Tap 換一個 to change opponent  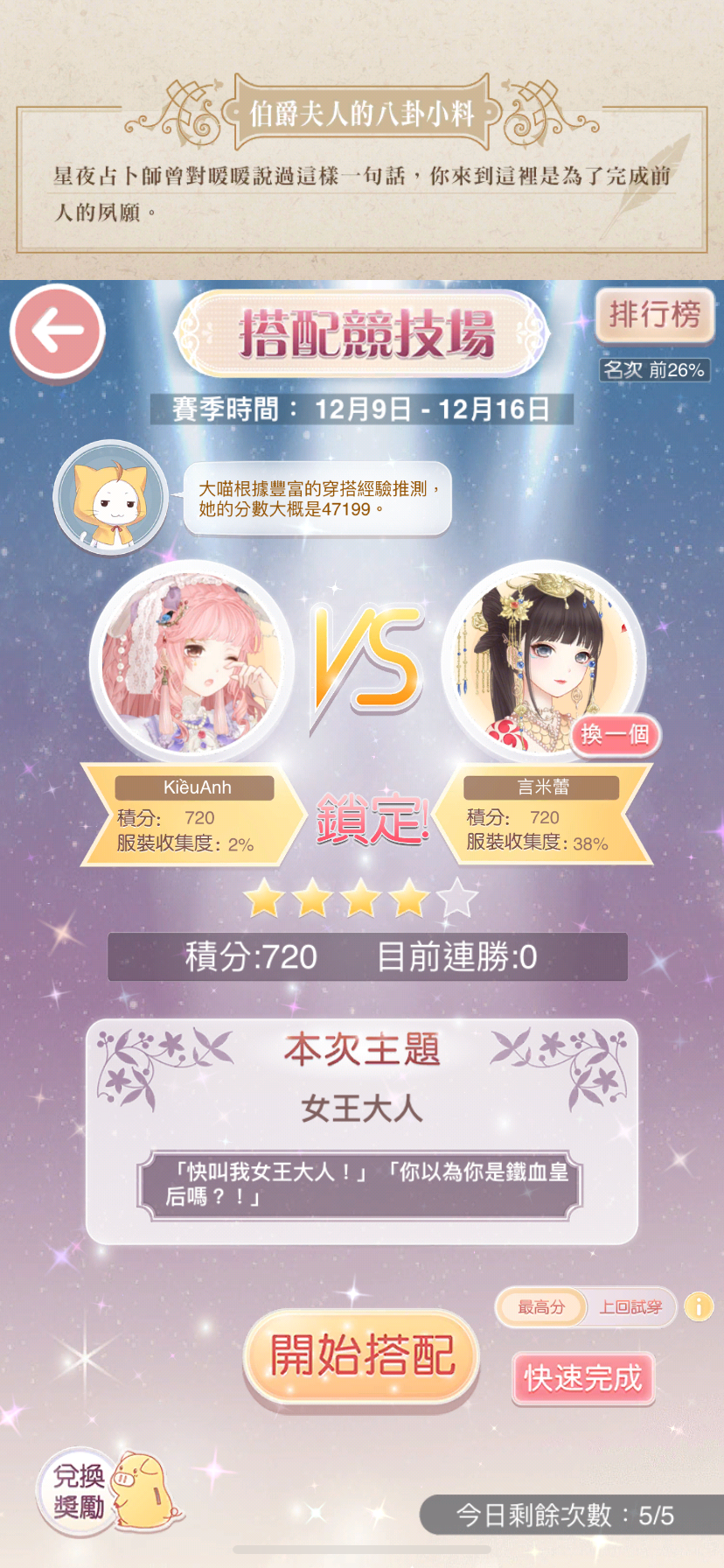coord(615,734)
